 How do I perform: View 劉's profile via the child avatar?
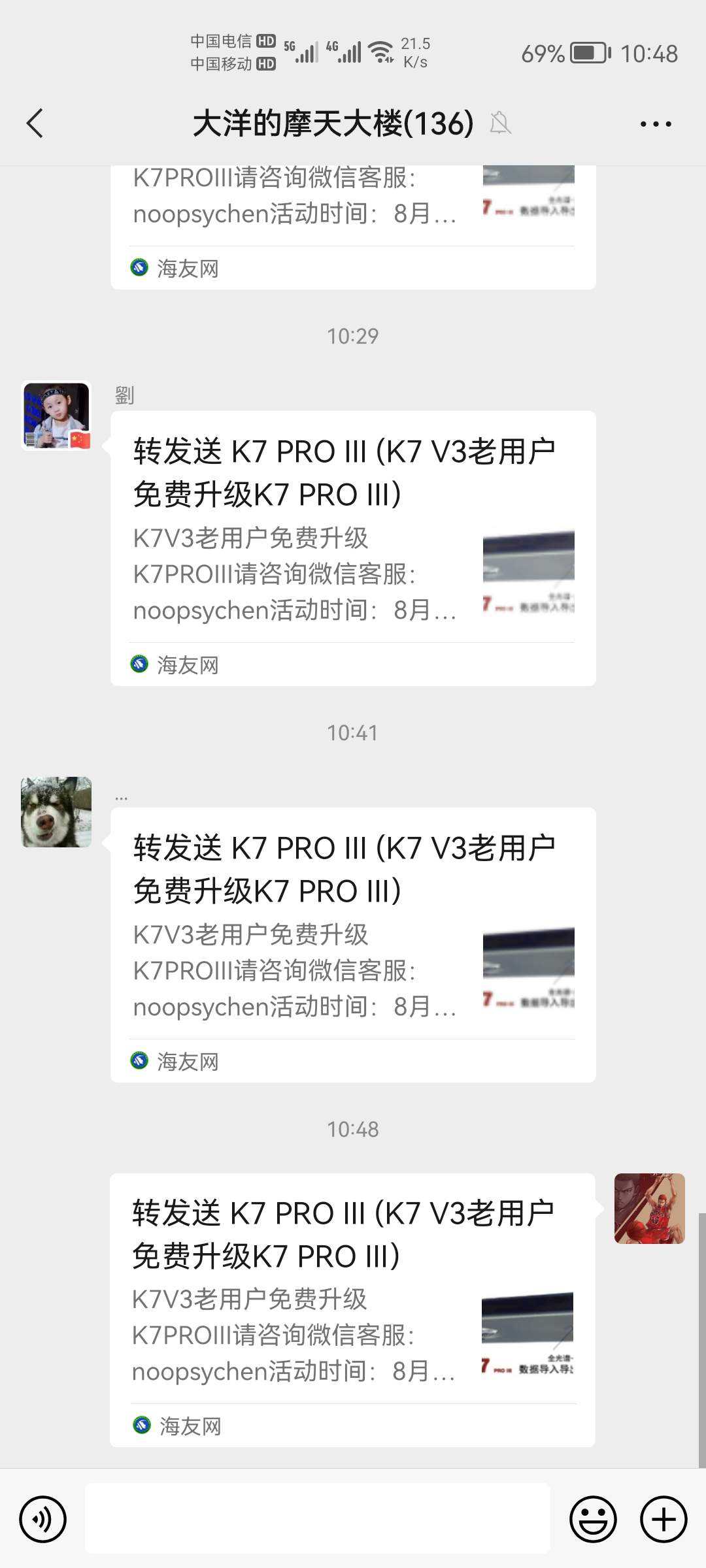[56, 416]
